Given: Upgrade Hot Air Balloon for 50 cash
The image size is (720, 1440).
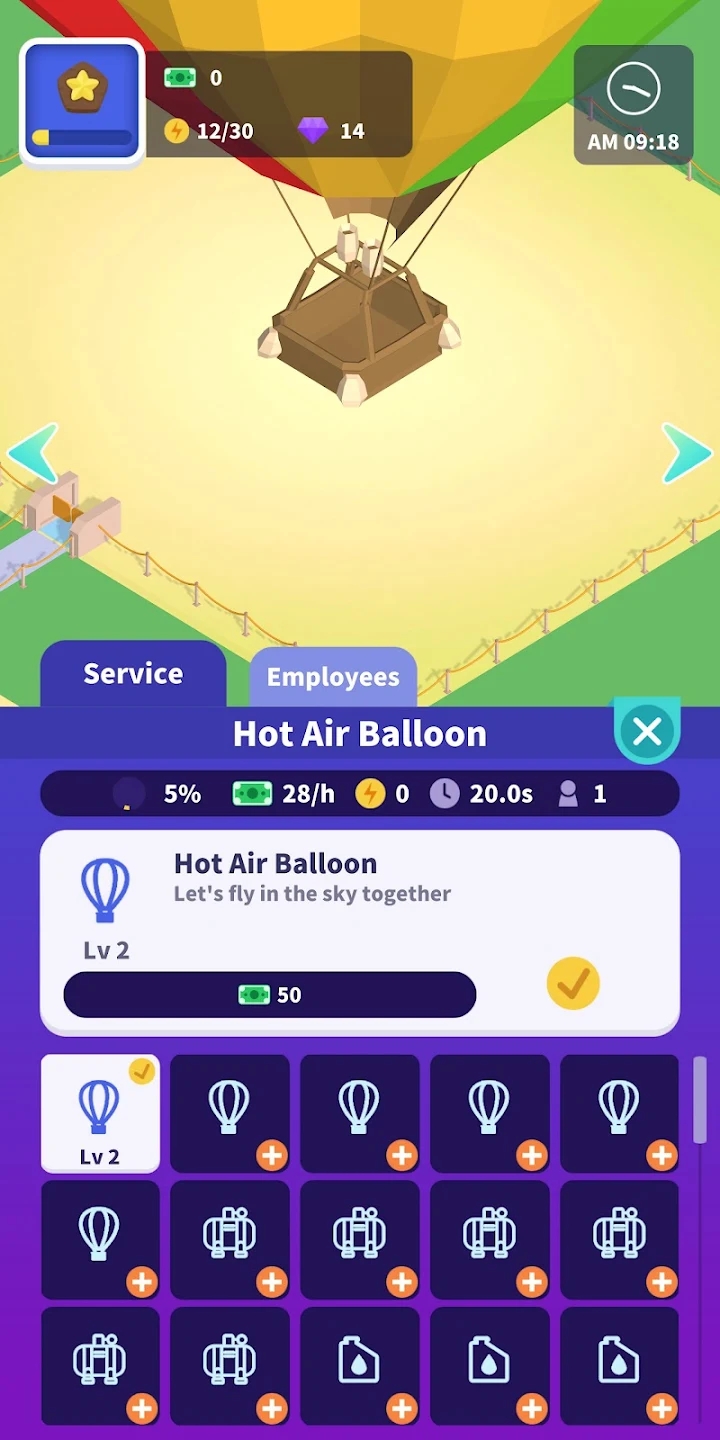Looking at the screenshot, I should tap(269, 994).
